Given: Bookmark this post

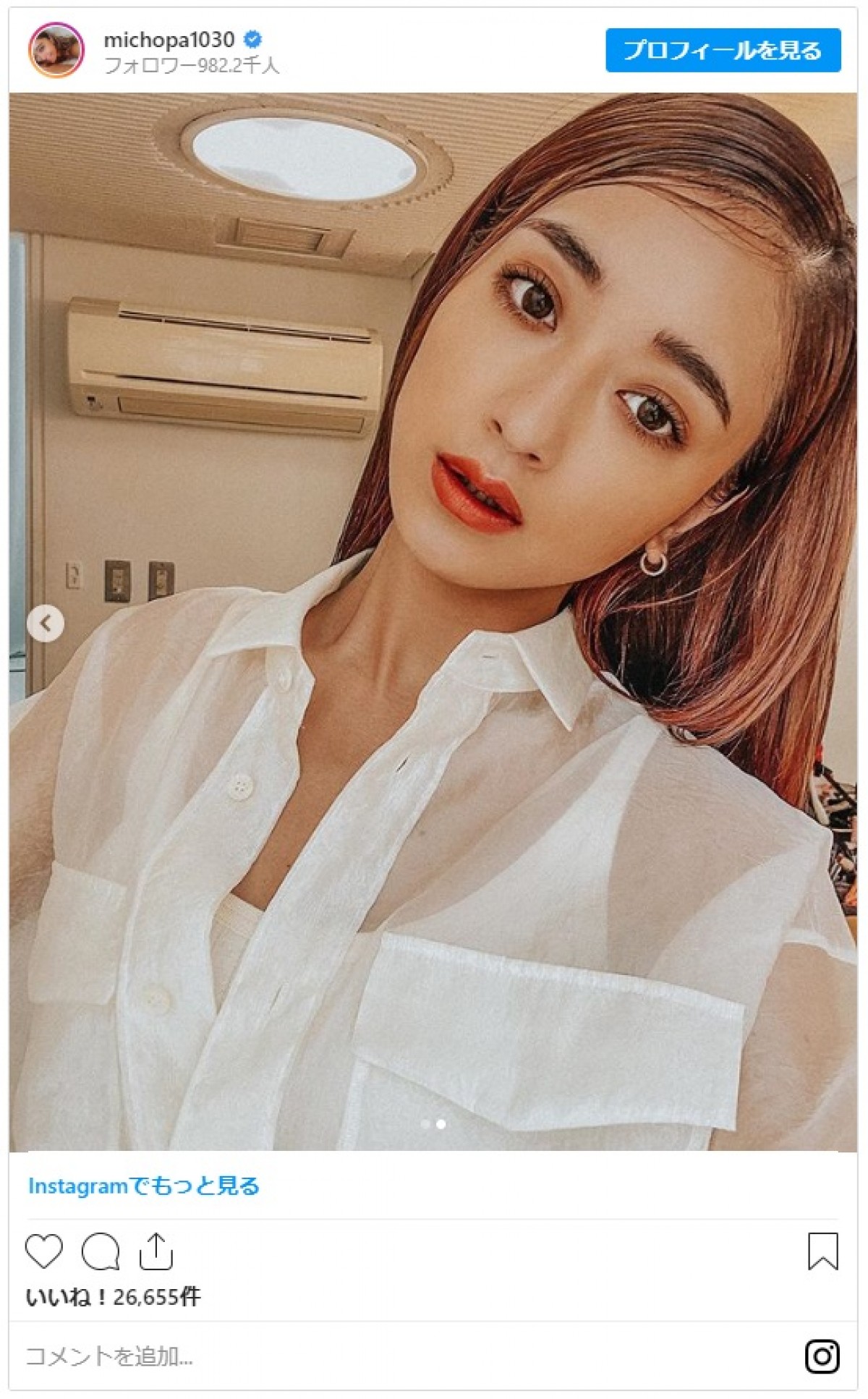Looking at the screenshot, I should pyautogui.click(x=822, y=1251).
